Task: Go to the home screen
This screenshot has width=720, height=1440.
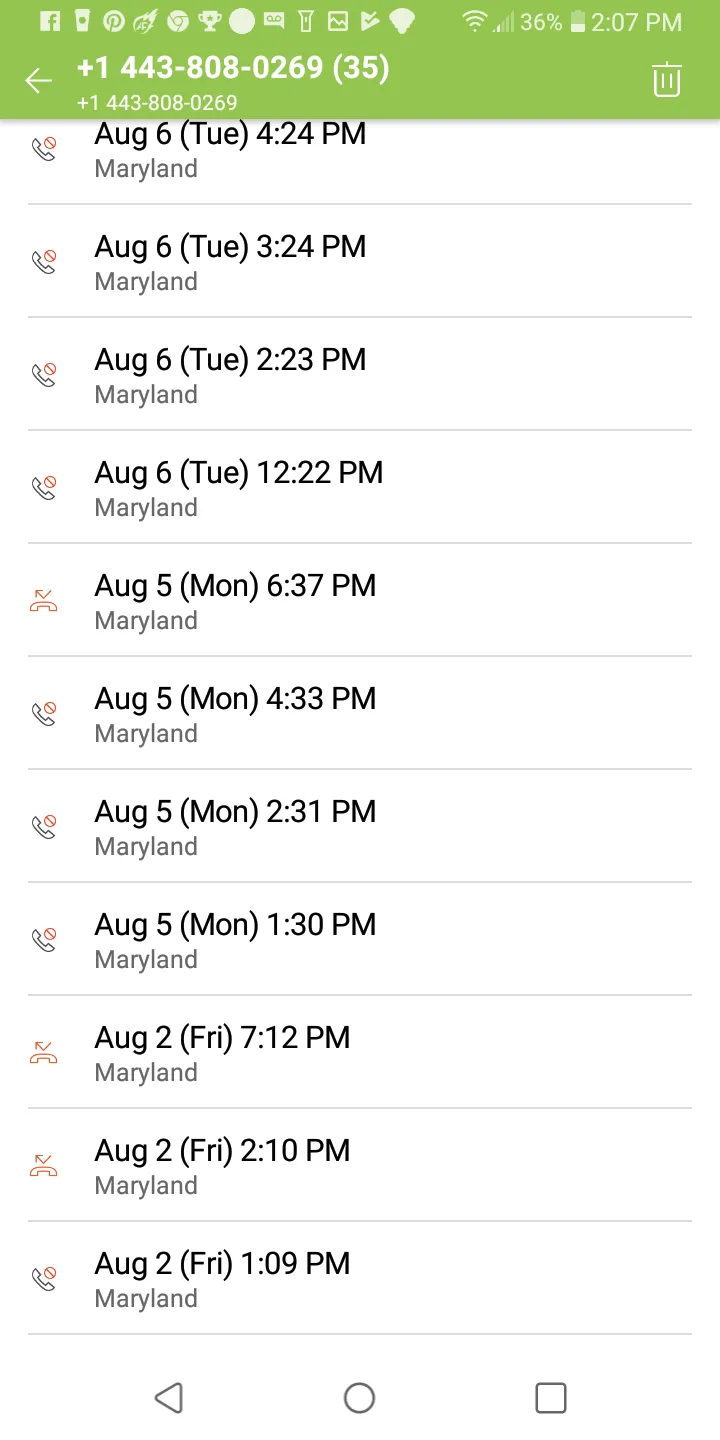Action: [x=359, y=1397]
